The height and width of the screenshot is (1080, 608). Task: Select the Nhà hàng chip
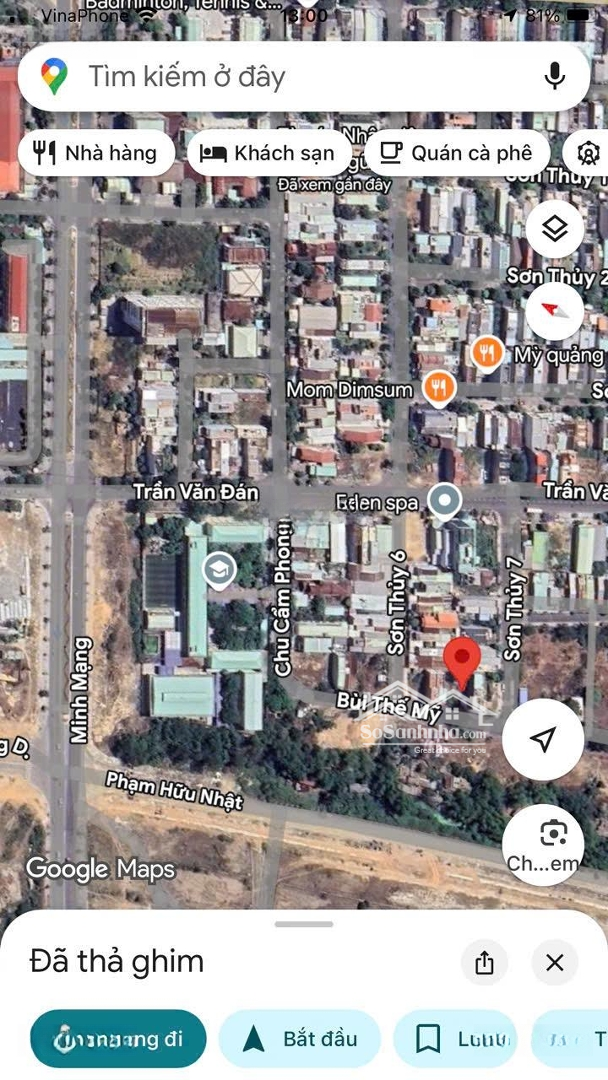coord(96,153)
